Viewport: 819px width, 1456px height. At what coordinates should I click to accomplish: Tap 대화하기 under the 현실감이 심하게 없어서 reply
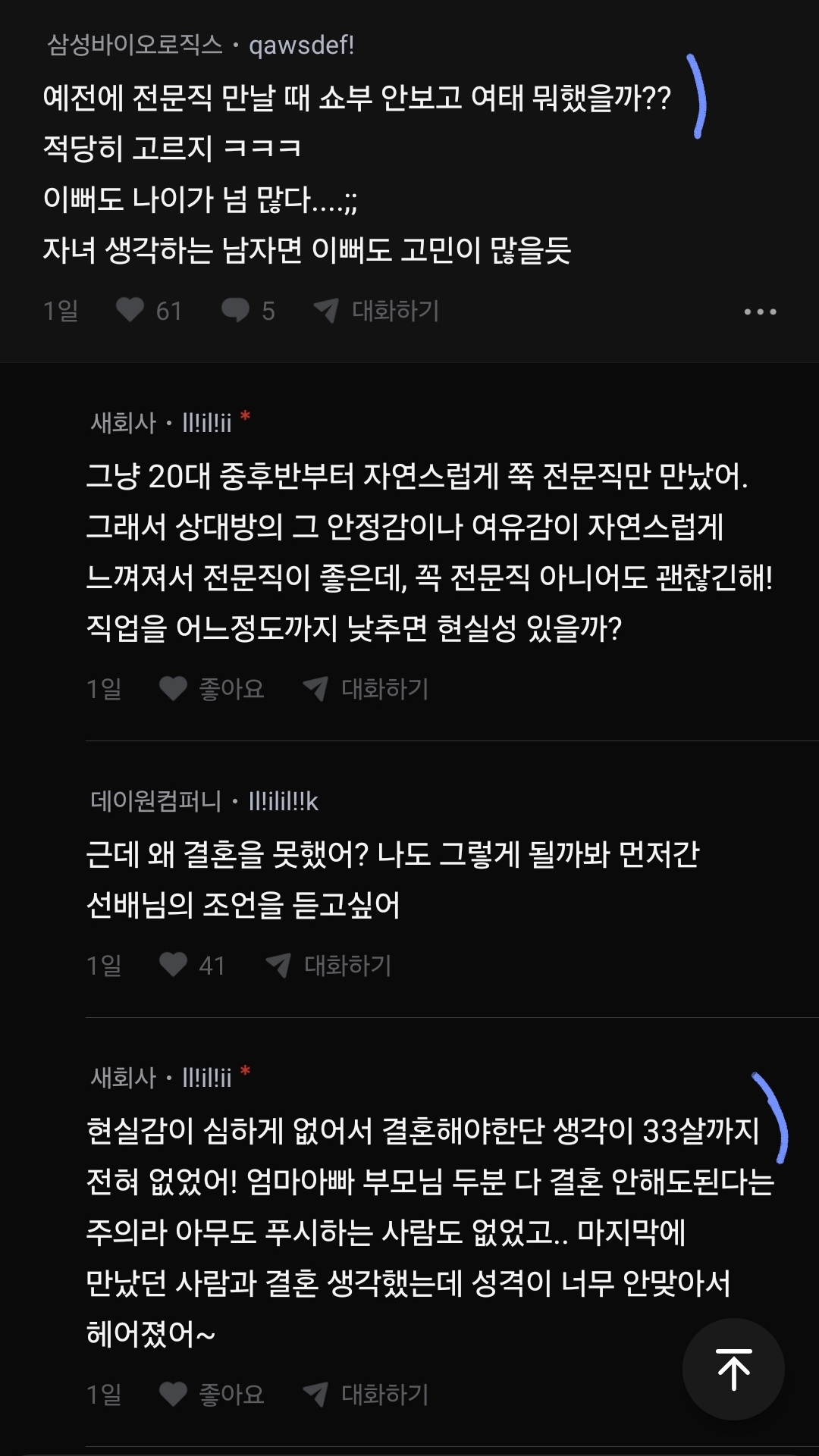point(367,1393)
